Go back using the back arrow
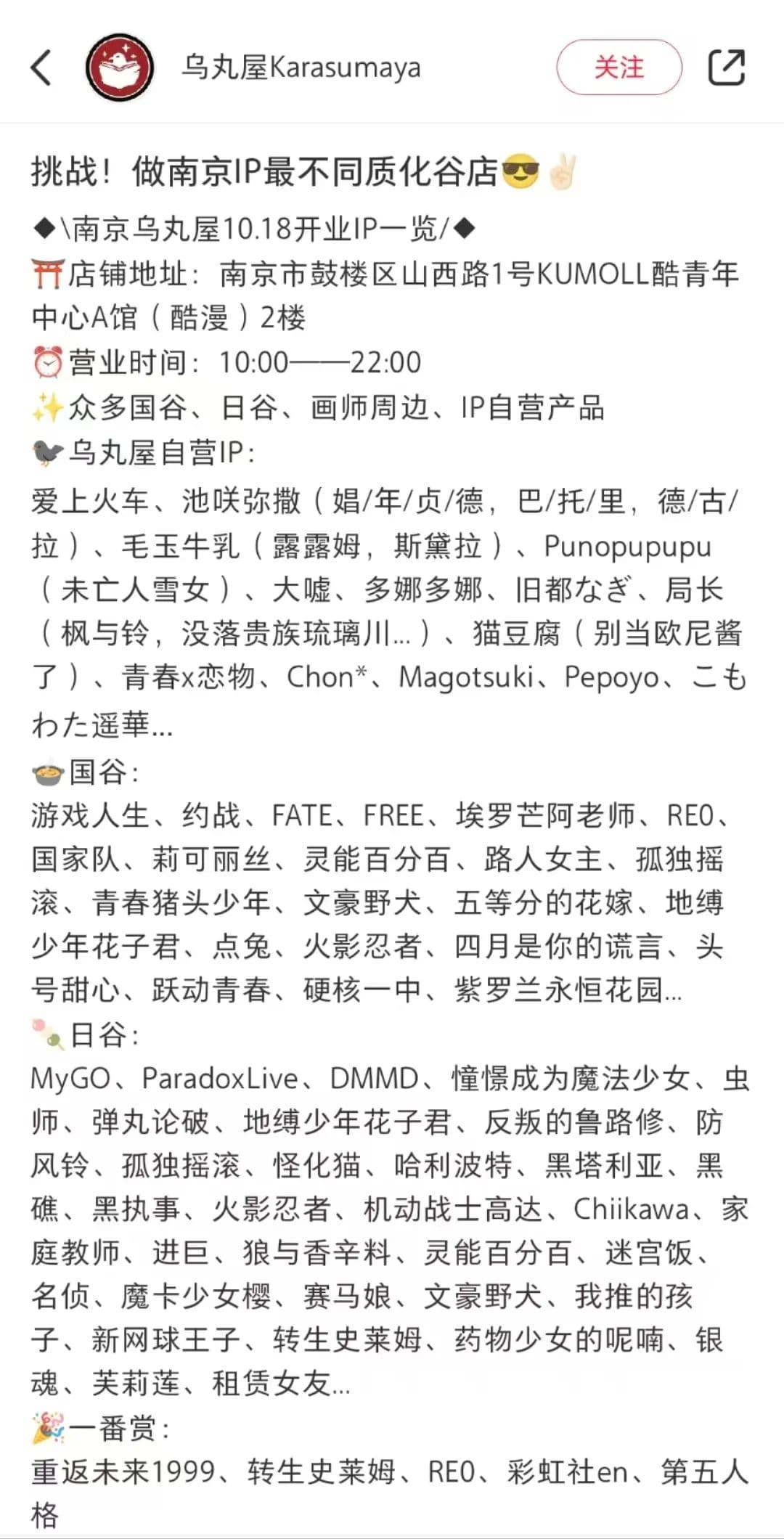The height and width of the screenshot is (1539, 784). coord(42,68)
